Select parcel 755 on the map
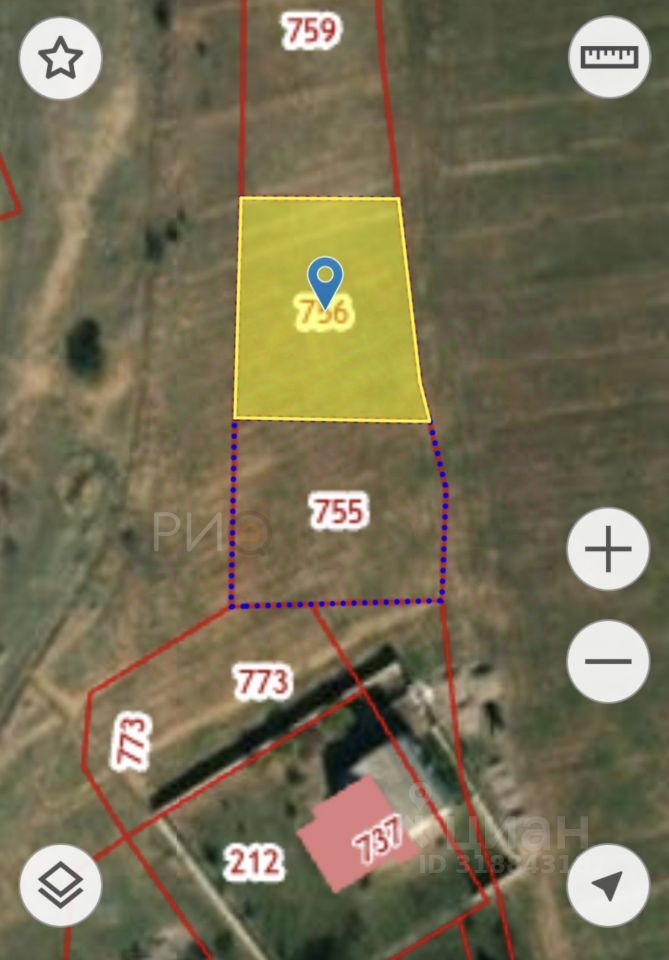Image resolution: width=669 pixels, height=960 pixels. [x=338, y=512]
